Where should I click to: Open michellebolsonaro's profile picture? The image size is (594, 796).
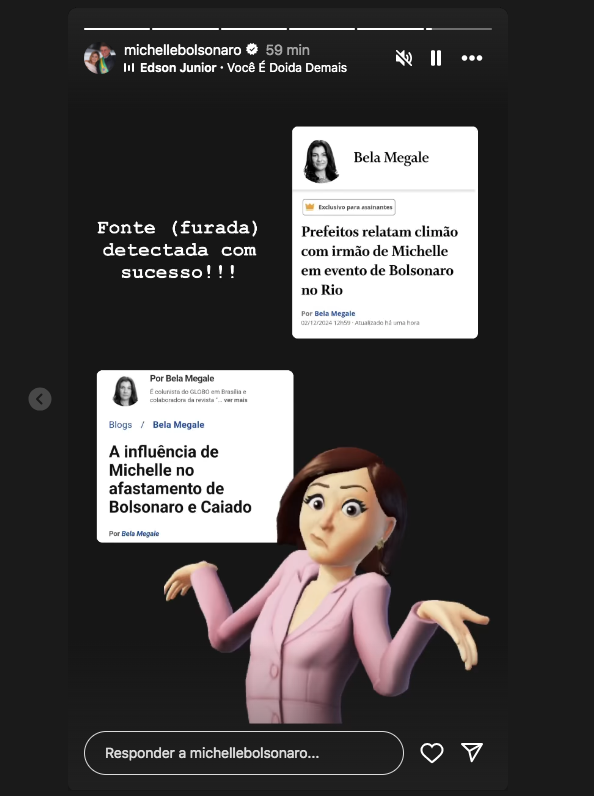pyautogui.click(x=100, y=58)
